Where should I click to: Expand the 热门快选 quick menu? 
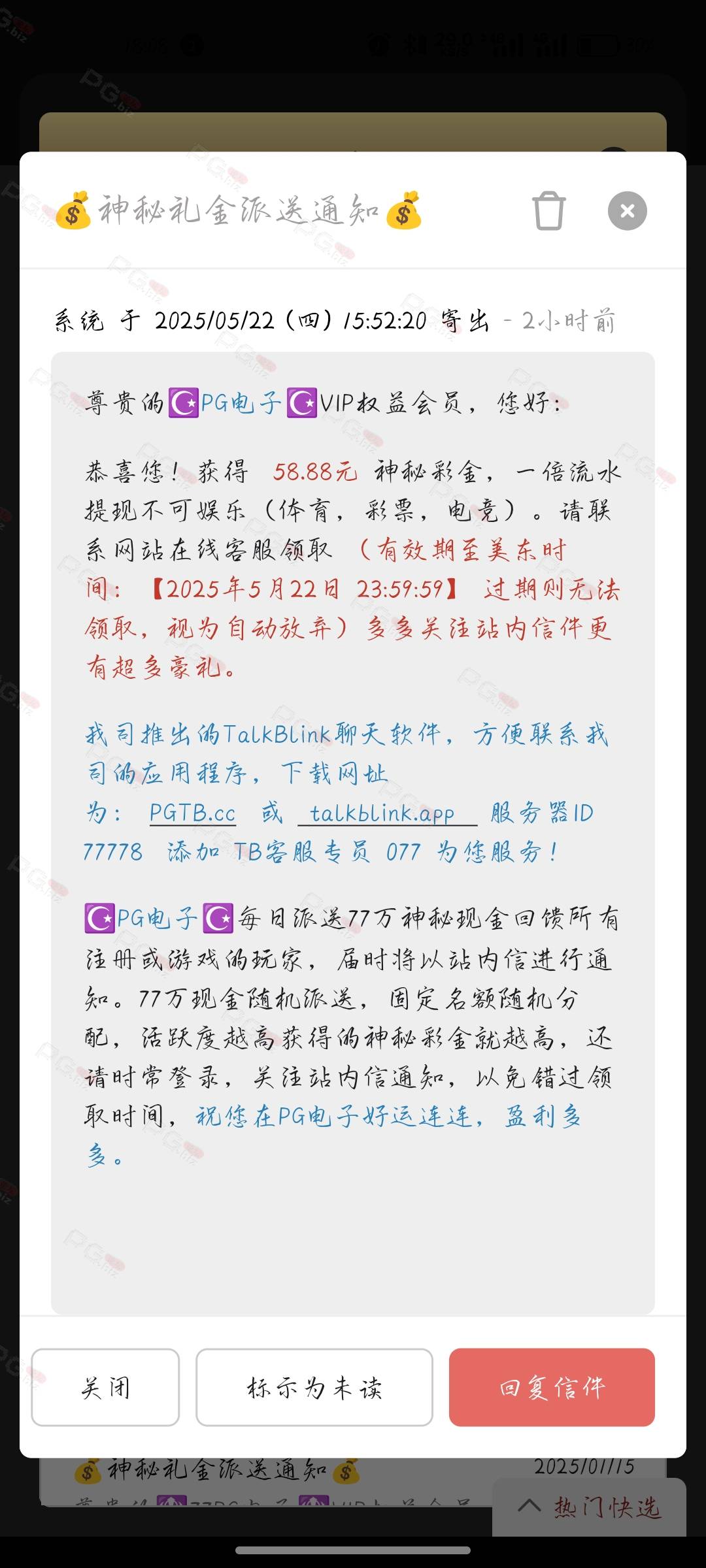pos(589,1507)
